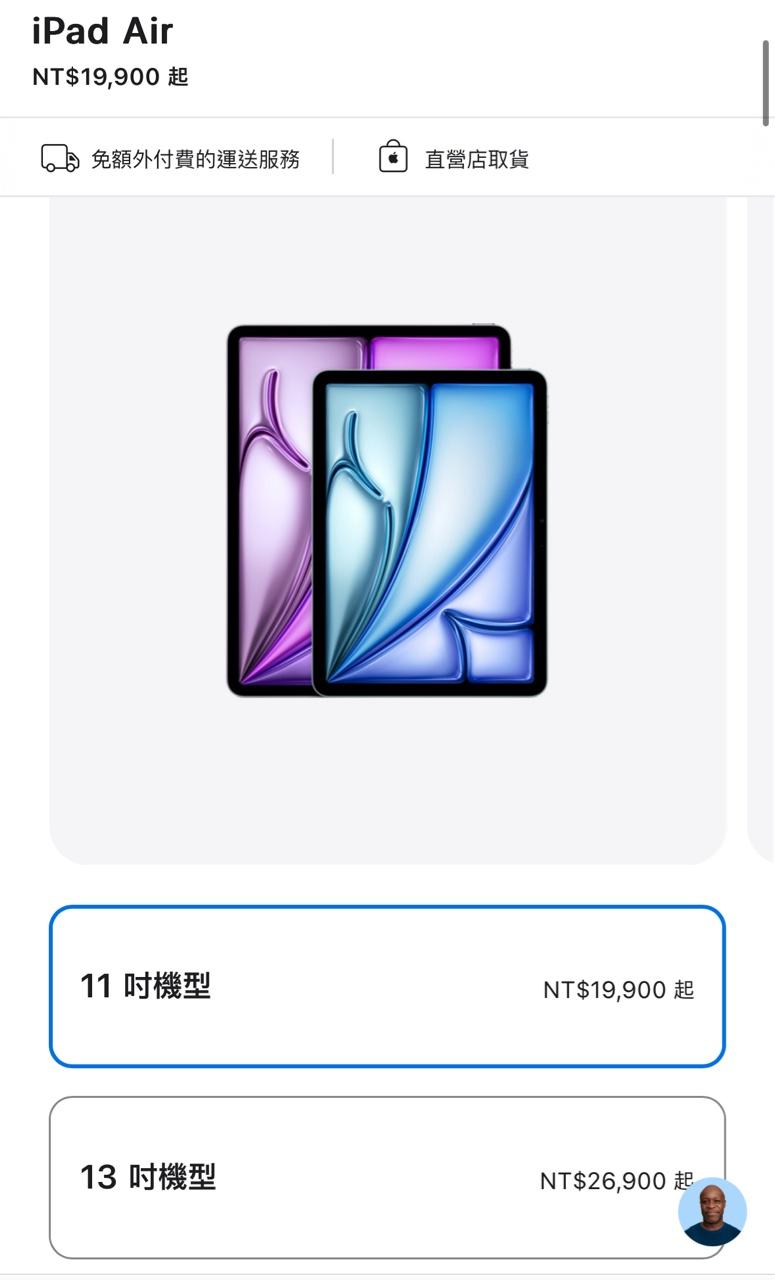Open the specialist chat avatar button

tap(712, 1211)
